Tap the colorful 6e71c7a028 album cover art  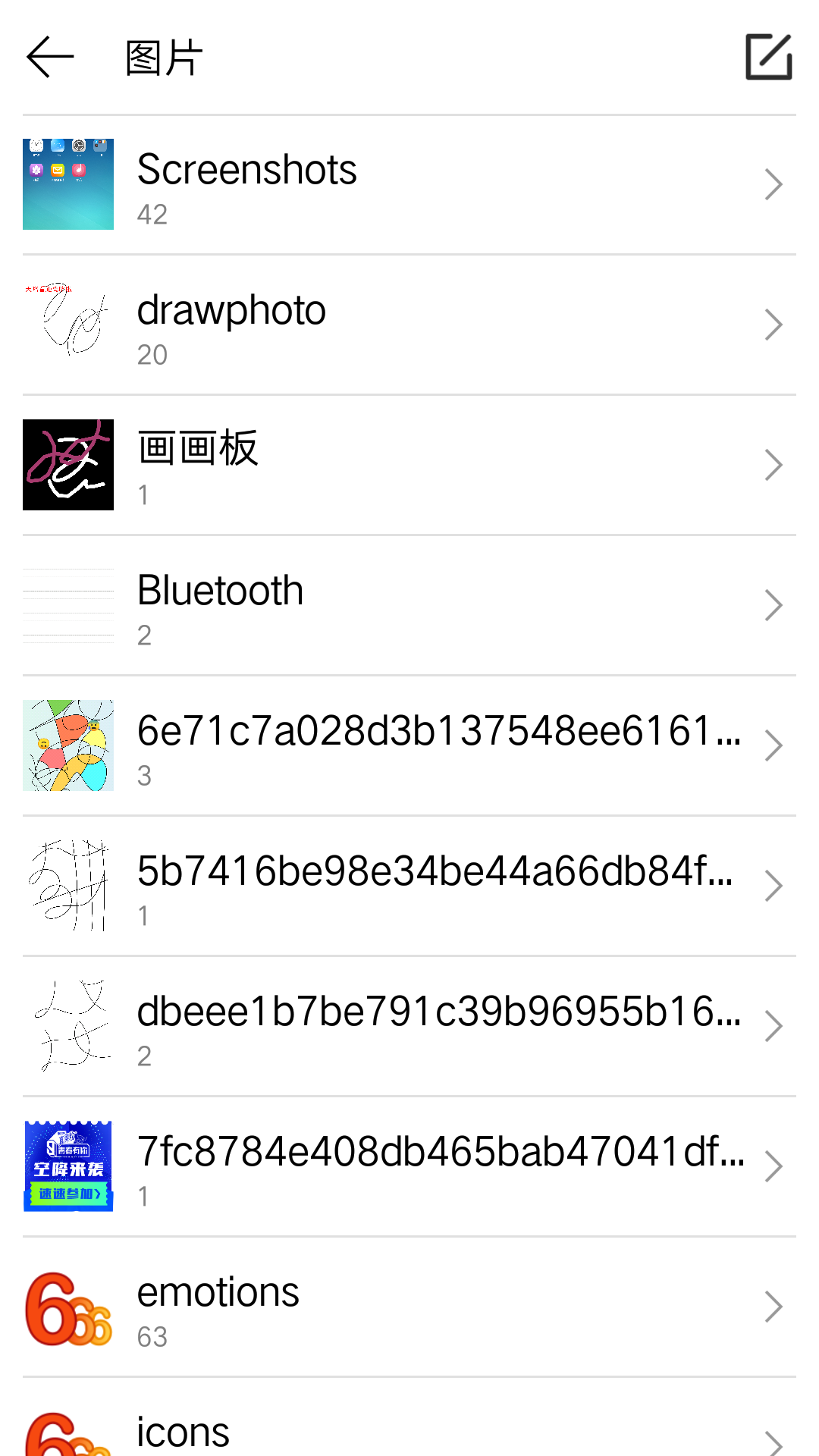tap(67, 745)
